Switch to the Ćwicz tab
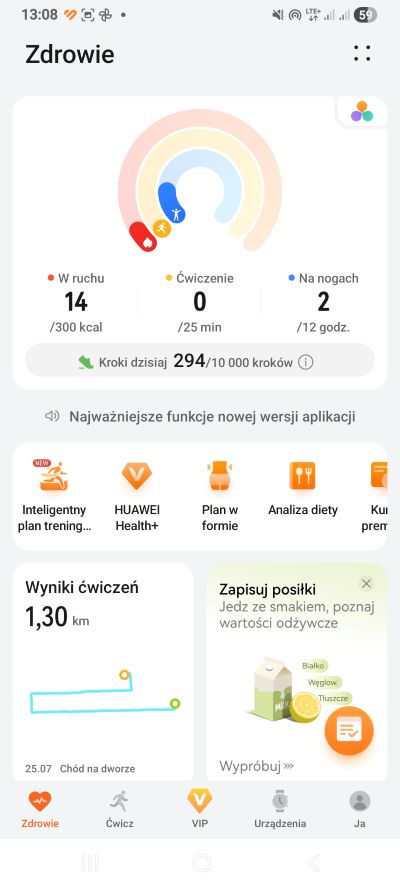Viewport: 400px width, 889px height. click(x=120, y=809)
